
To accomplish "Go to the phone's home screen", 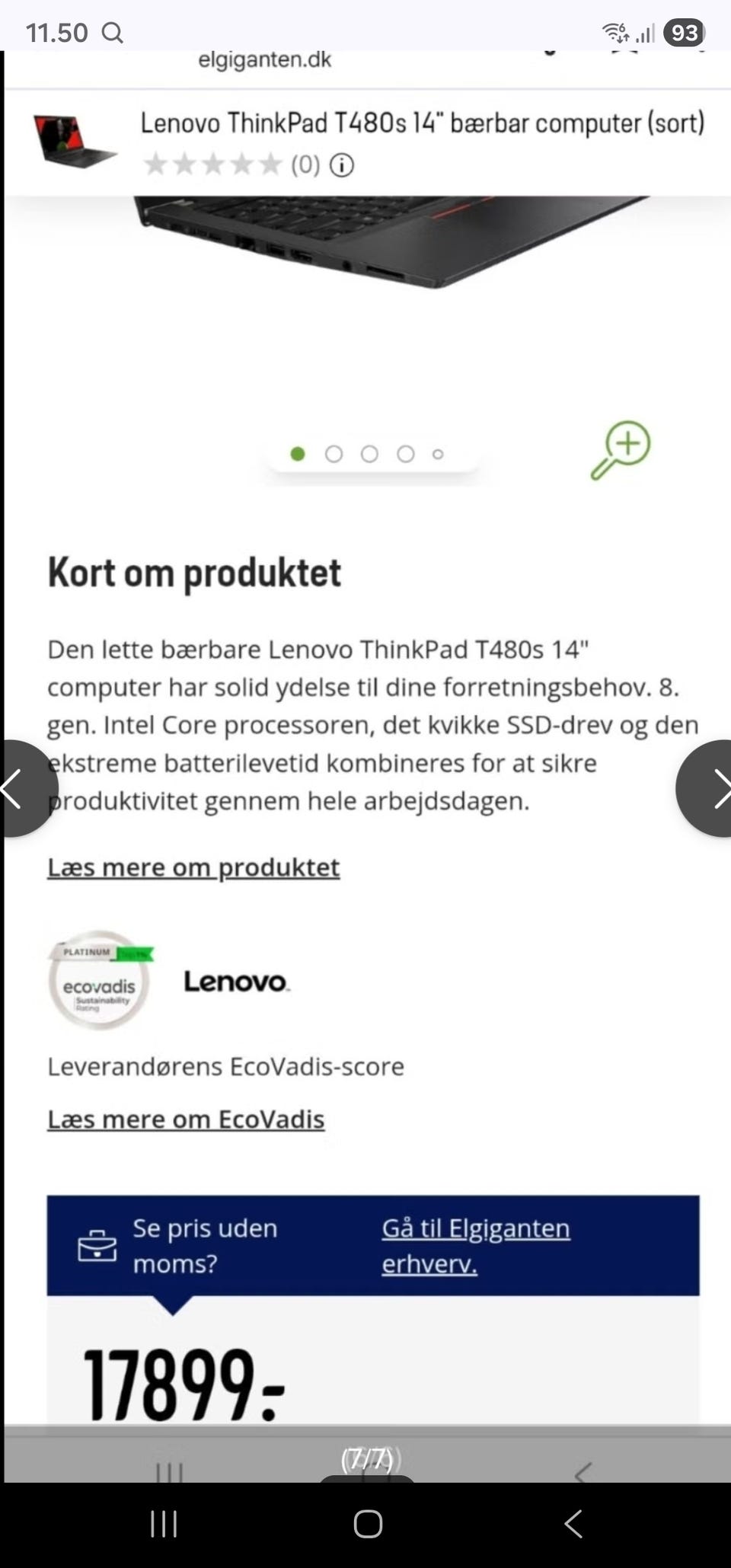I will tap(368, 1524).
